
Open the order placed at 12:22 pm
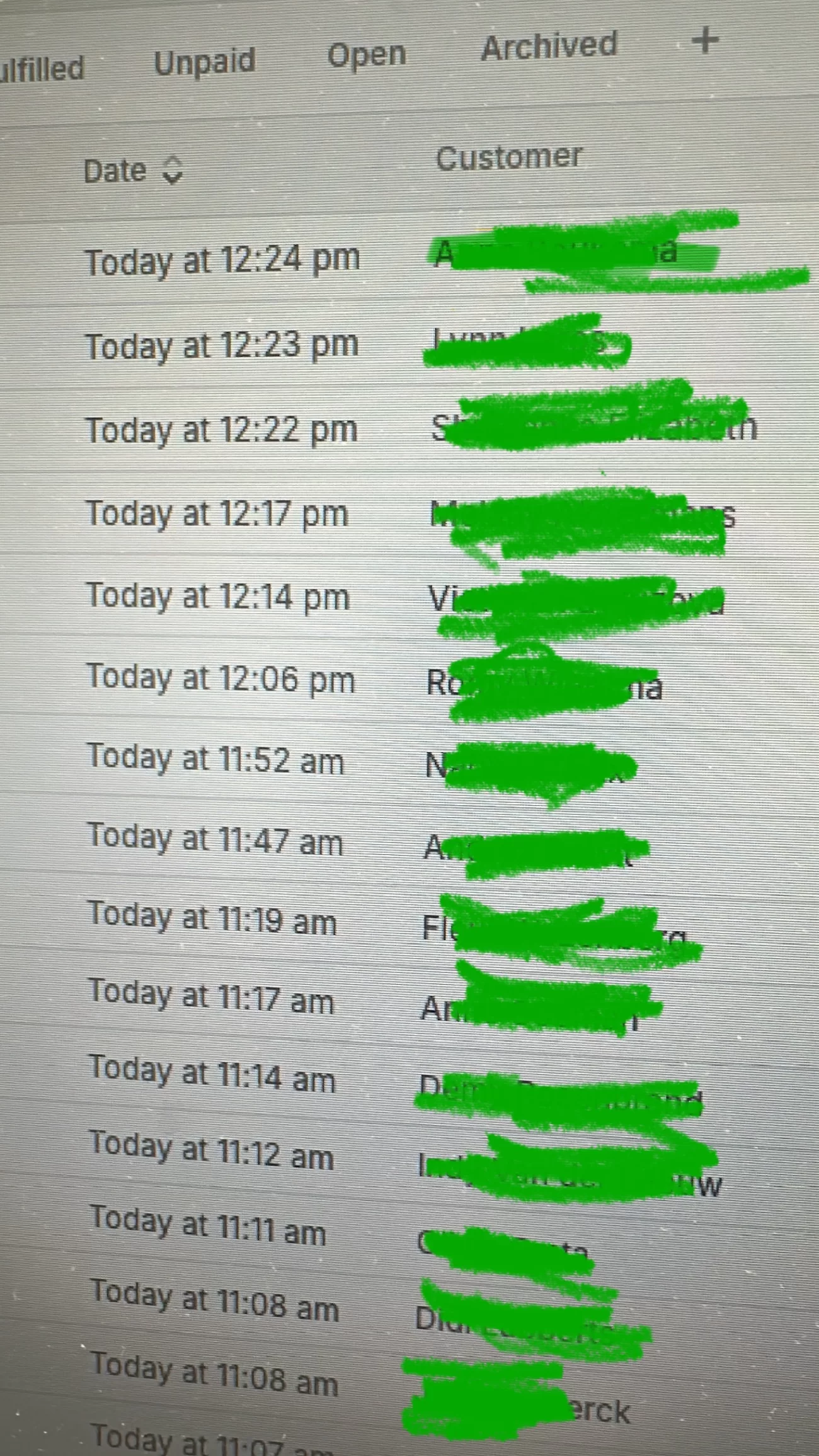[220, 430]
